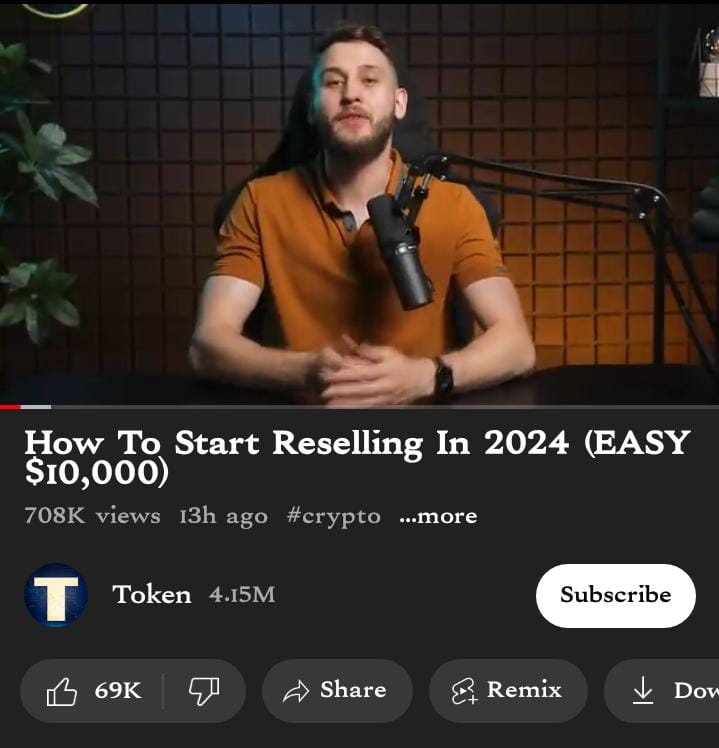This screenshot has width=719, height=748.
Task: Open the Token channel avatar
Action: tap(56, 595)
